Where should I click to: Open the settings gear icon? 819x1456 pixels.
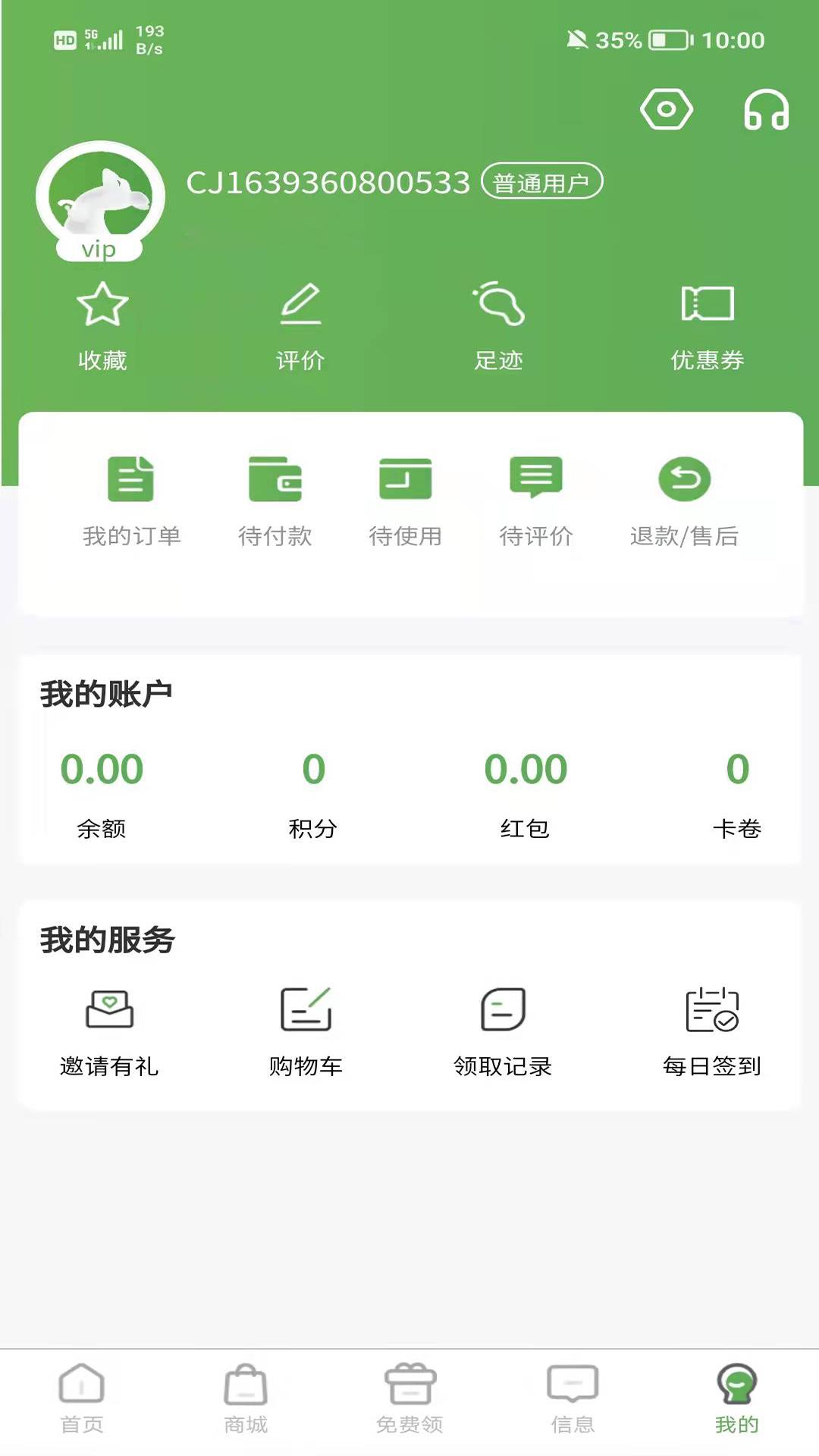point(667,109)
